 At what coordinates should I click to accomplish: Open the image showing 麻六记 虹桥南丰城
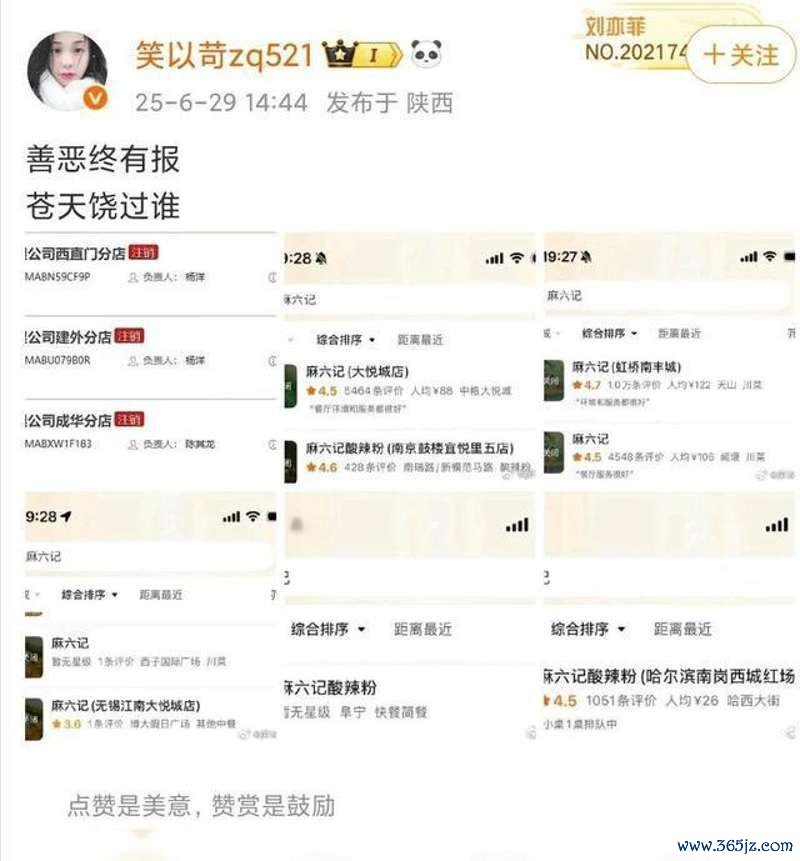click(670, 360)
